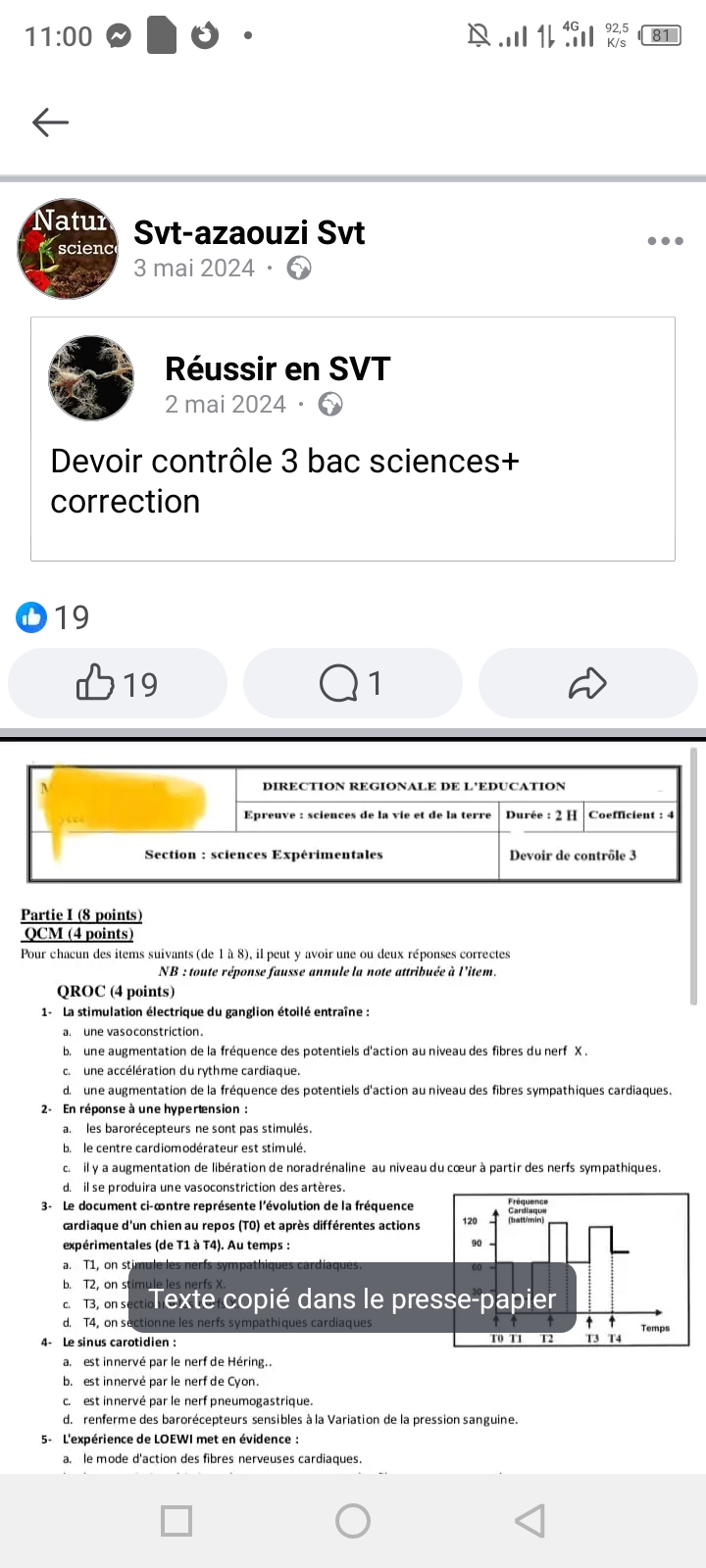The image size is (706, 1568).
Task: Go back using the top arrow
Action: [x=50, y=122]
